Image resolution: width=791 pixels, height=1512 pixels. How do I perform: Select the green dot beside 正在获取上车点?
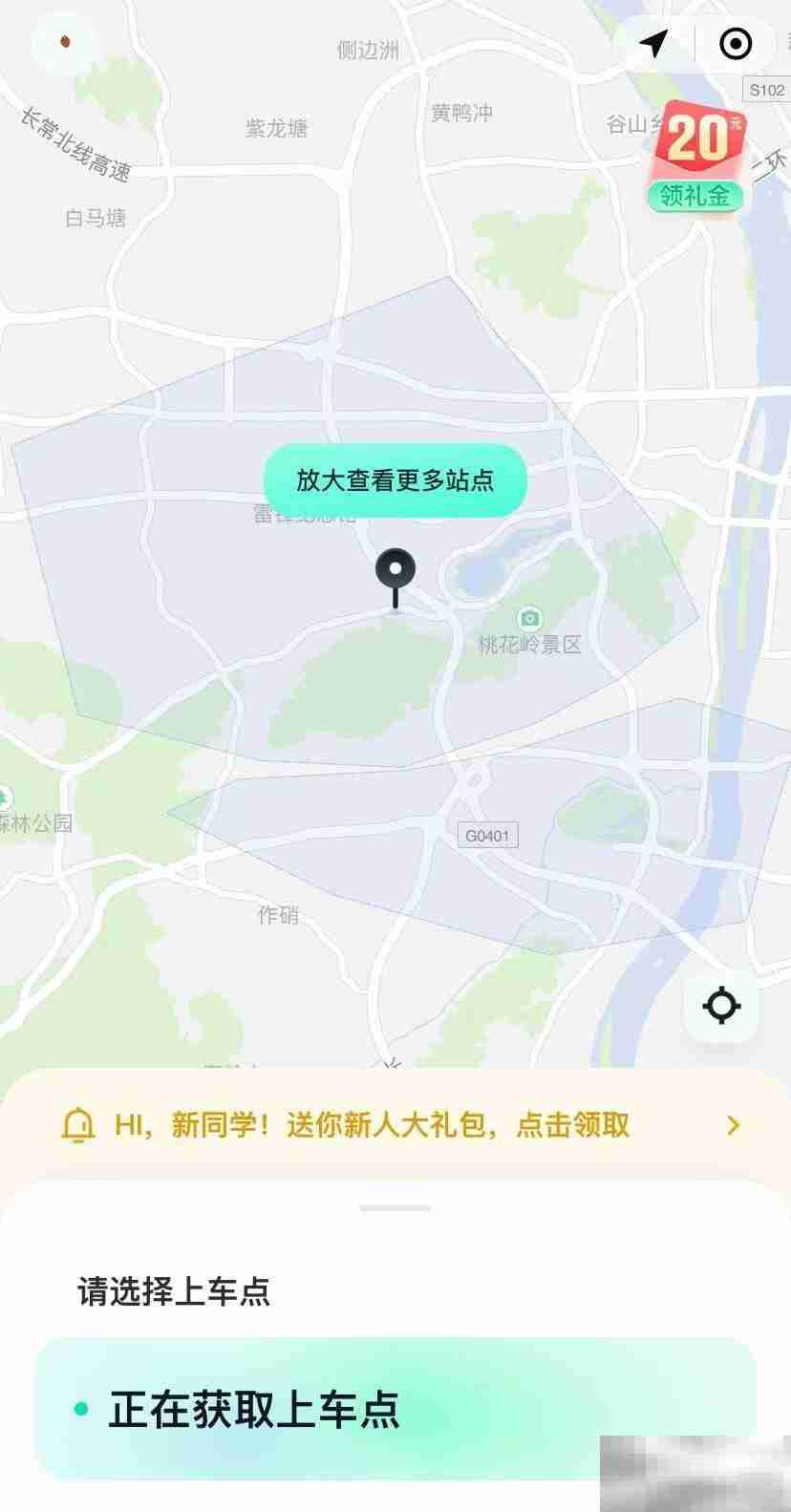pos(82,1408)
